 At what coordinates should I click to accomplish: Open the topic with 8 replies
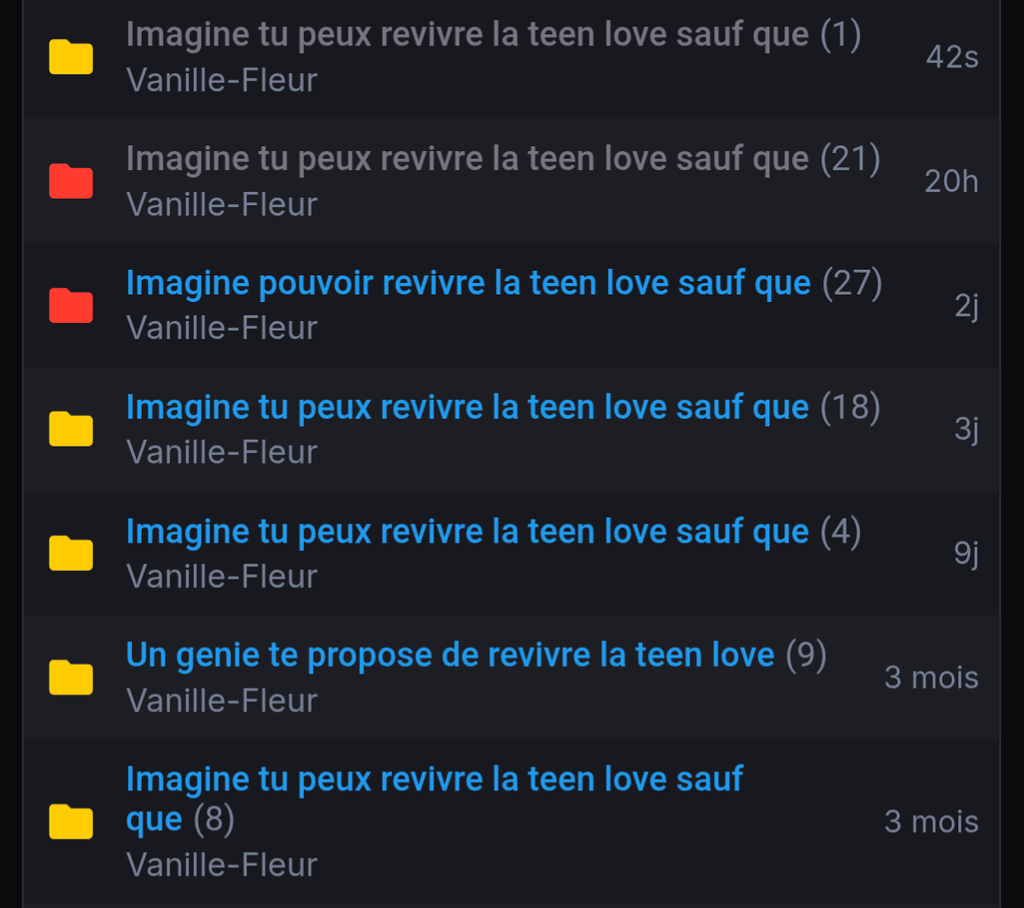point(434,779)
